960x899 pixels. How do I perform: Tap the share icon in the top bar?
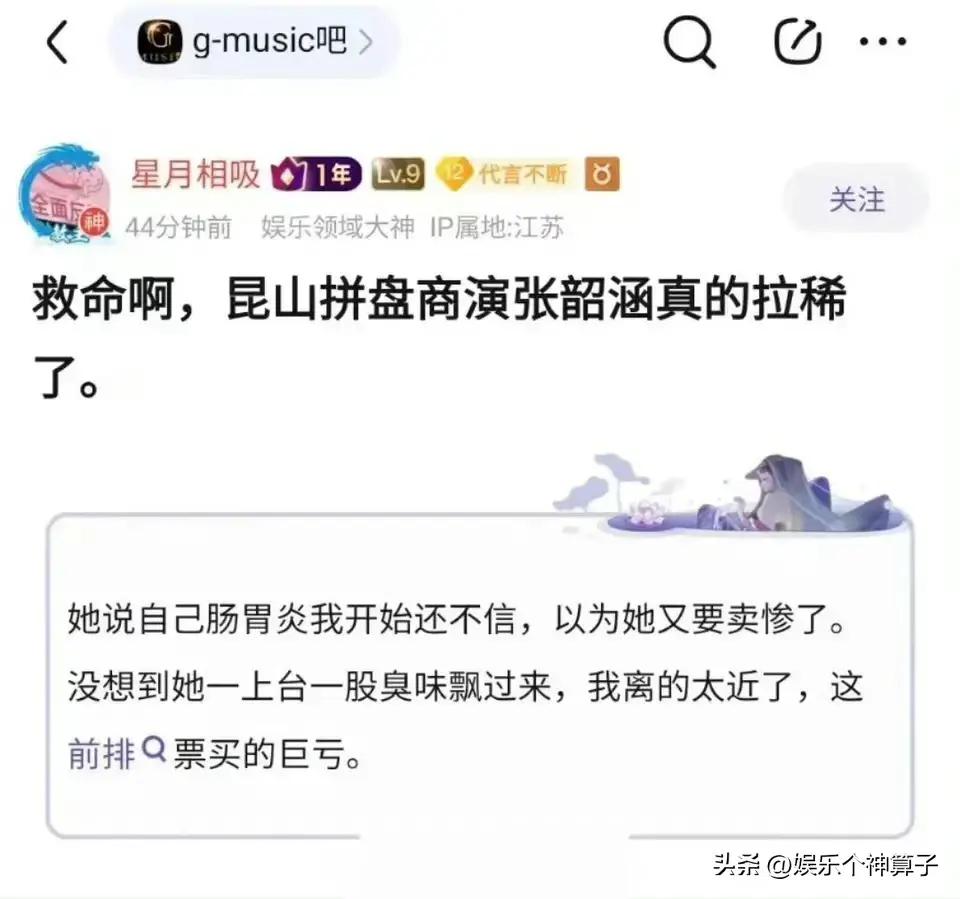798,43
